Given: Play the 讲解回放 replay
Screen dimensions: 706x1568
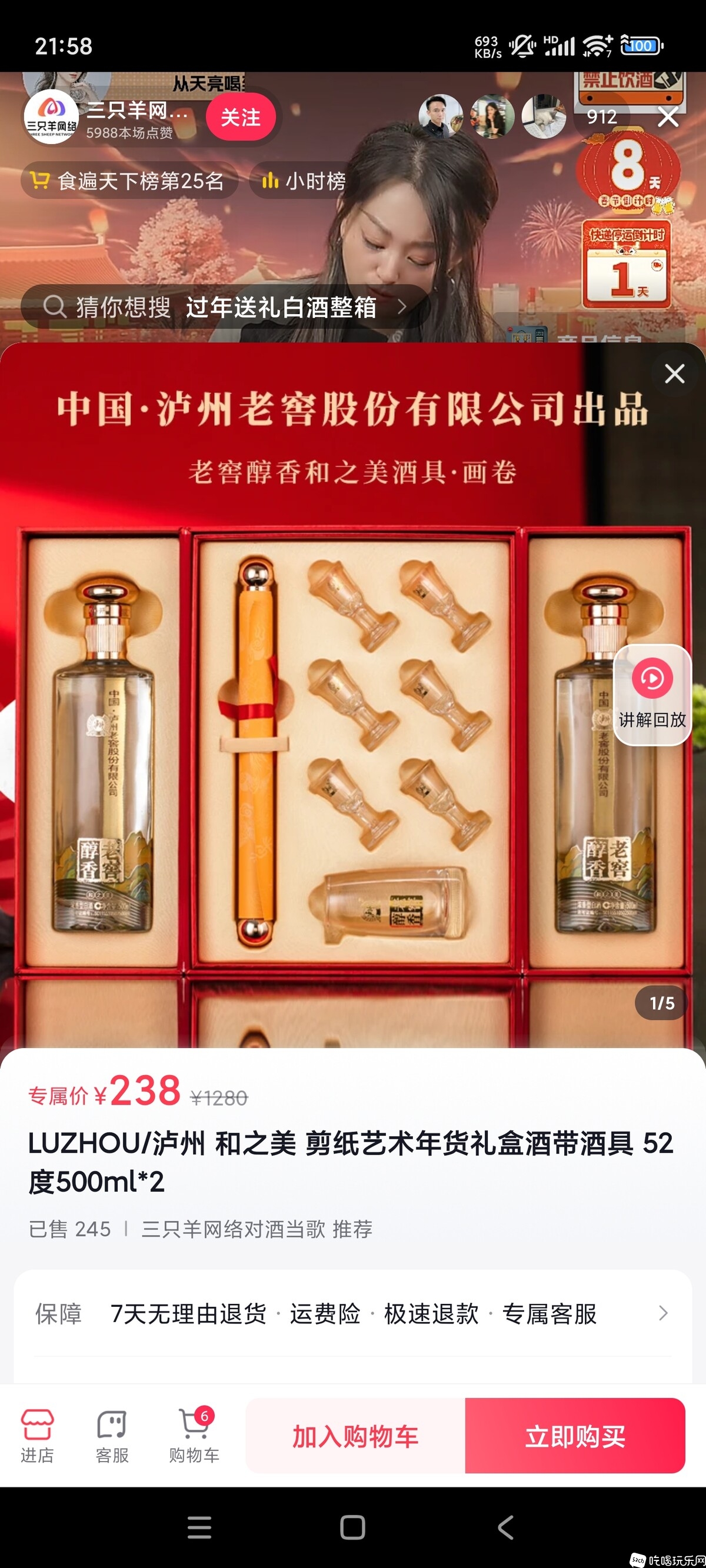Looking at the screenshot, I should click(x=652, y=694).
